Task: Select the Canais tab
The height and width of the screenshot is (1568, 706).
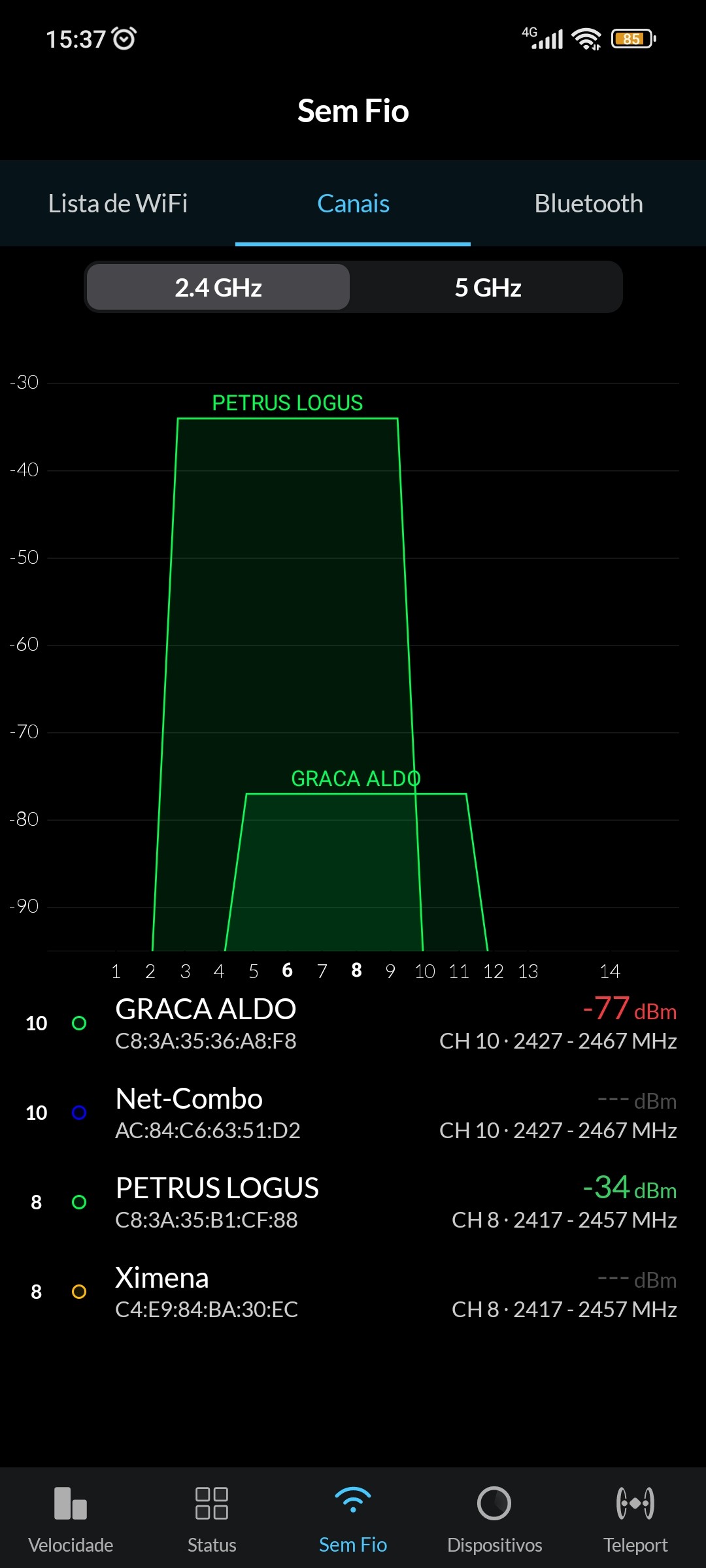Action: point(353,204)
